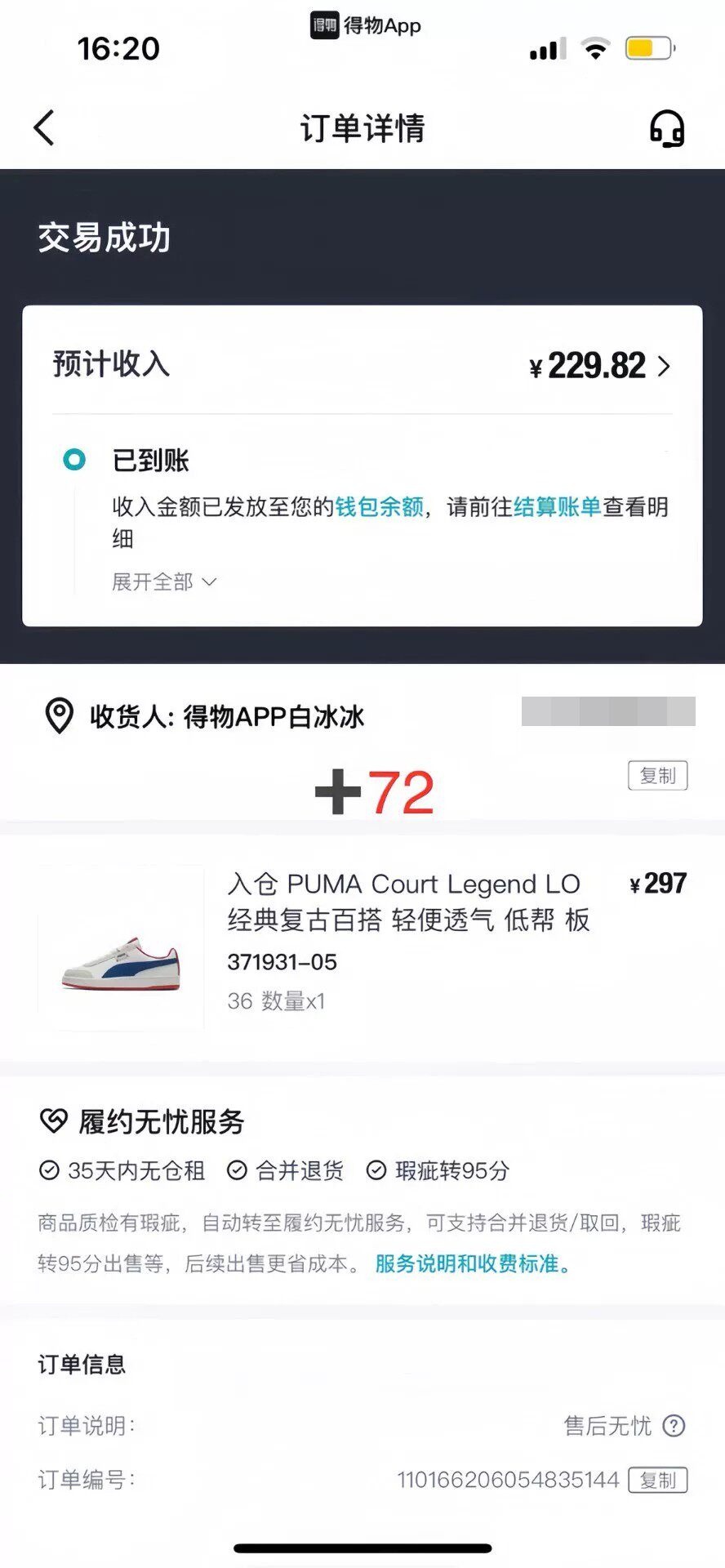Contact customer service via headset icon
Image resolution: width=725 pixels, height=1568 pixels.
coord(666,129)
